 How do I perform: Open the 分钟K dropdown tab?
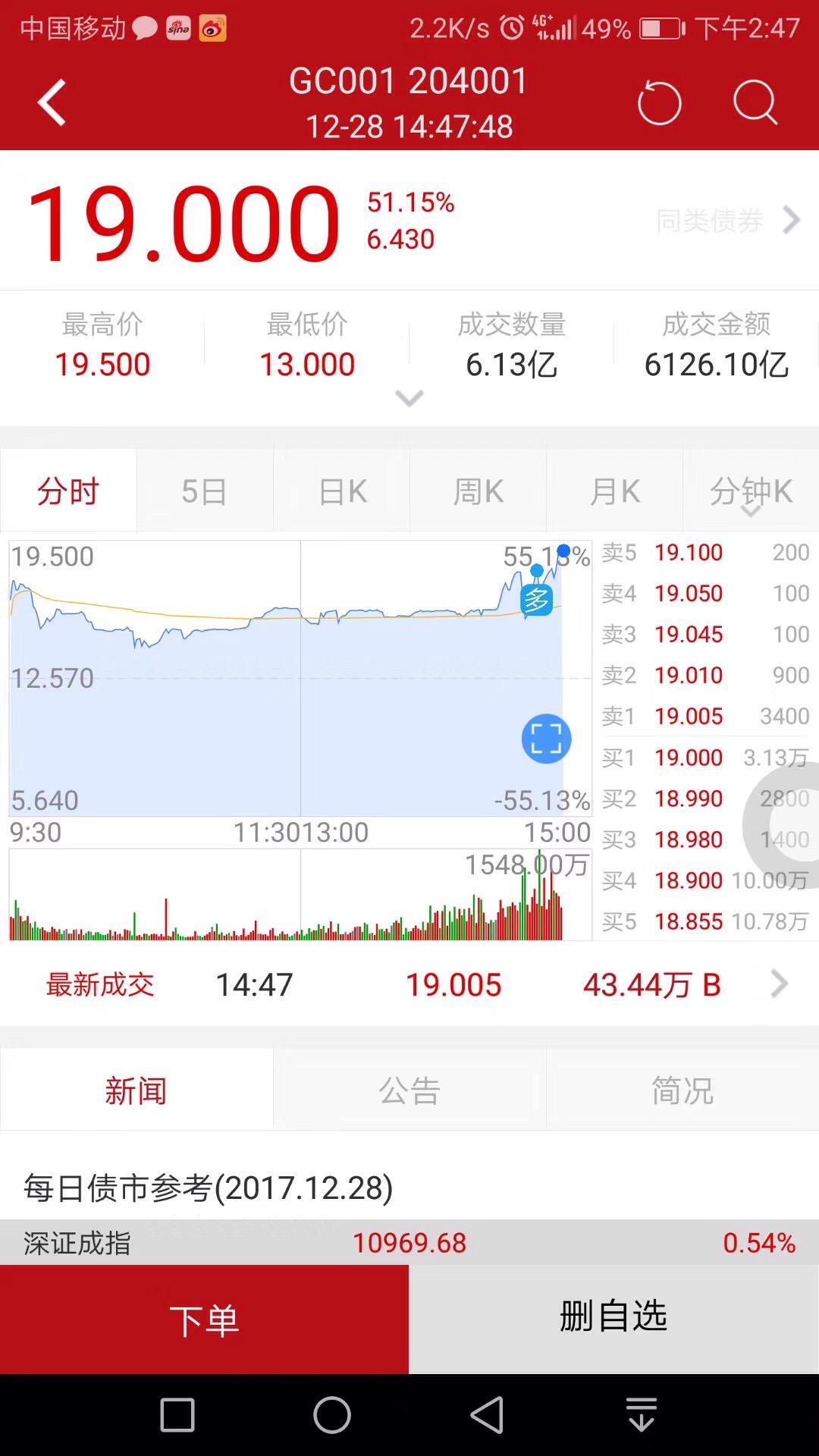[x=751, y=491]
